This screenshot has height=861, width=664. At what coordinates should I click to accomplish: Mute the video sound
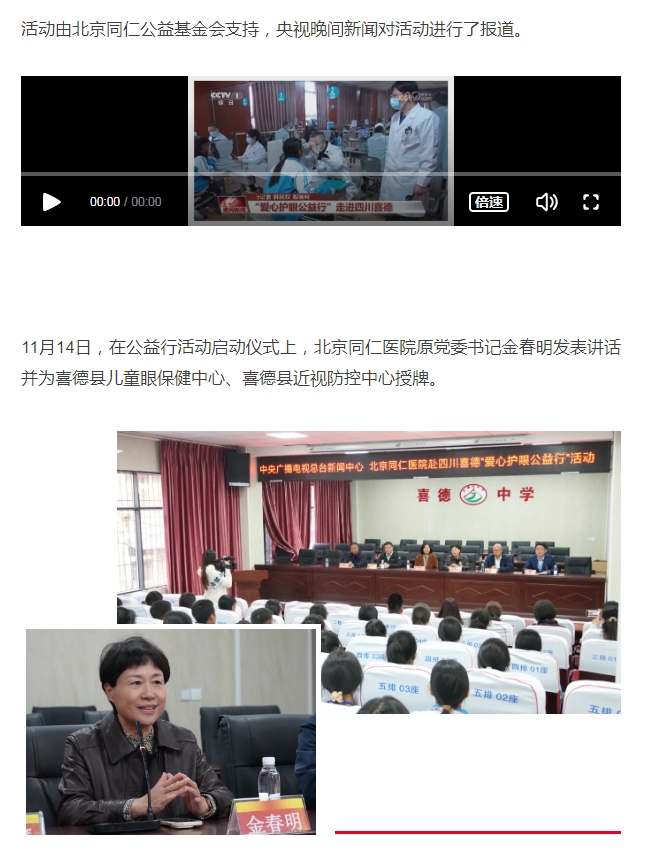pyautogui.click(x=546, y=202)
